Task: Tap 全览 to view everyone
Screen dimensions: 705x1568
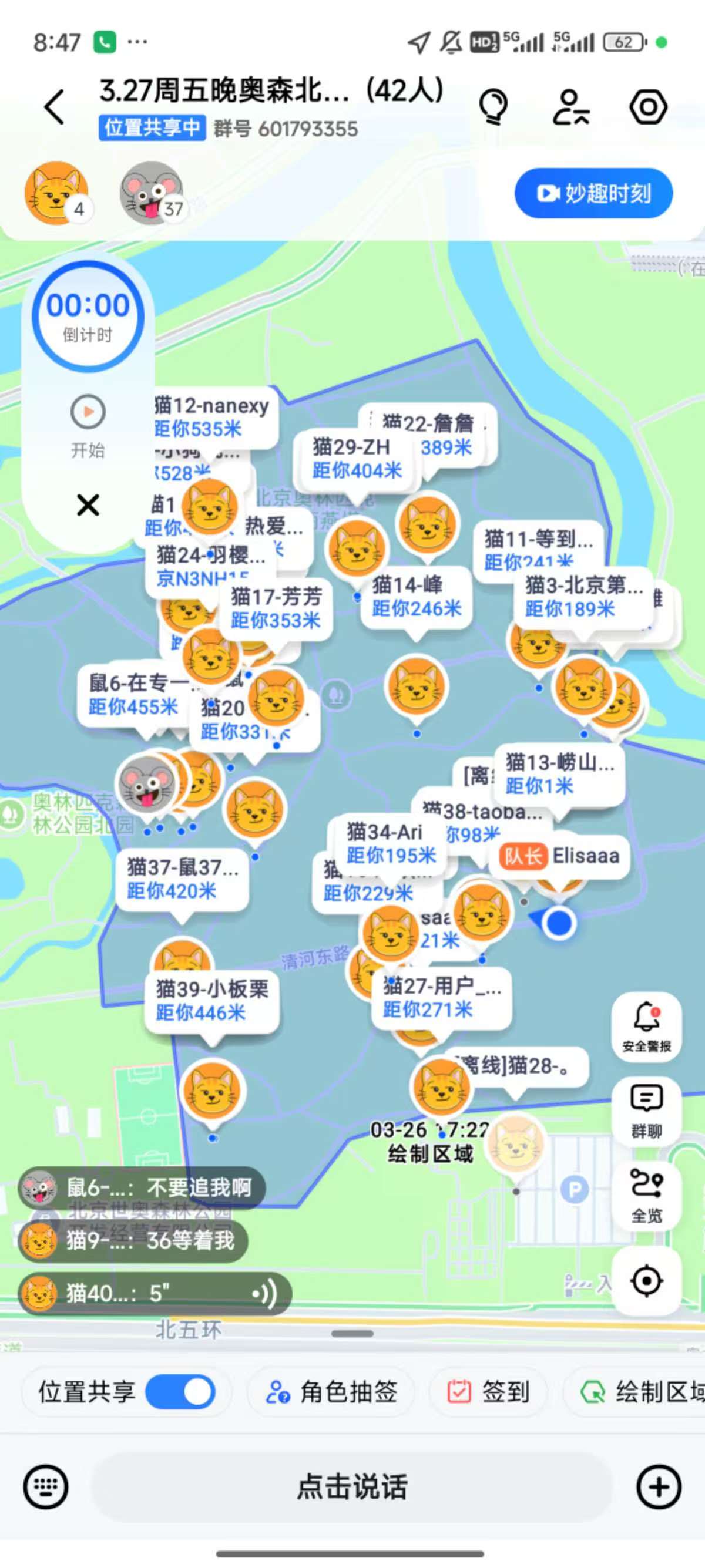Action: (x=646, y=1195)
